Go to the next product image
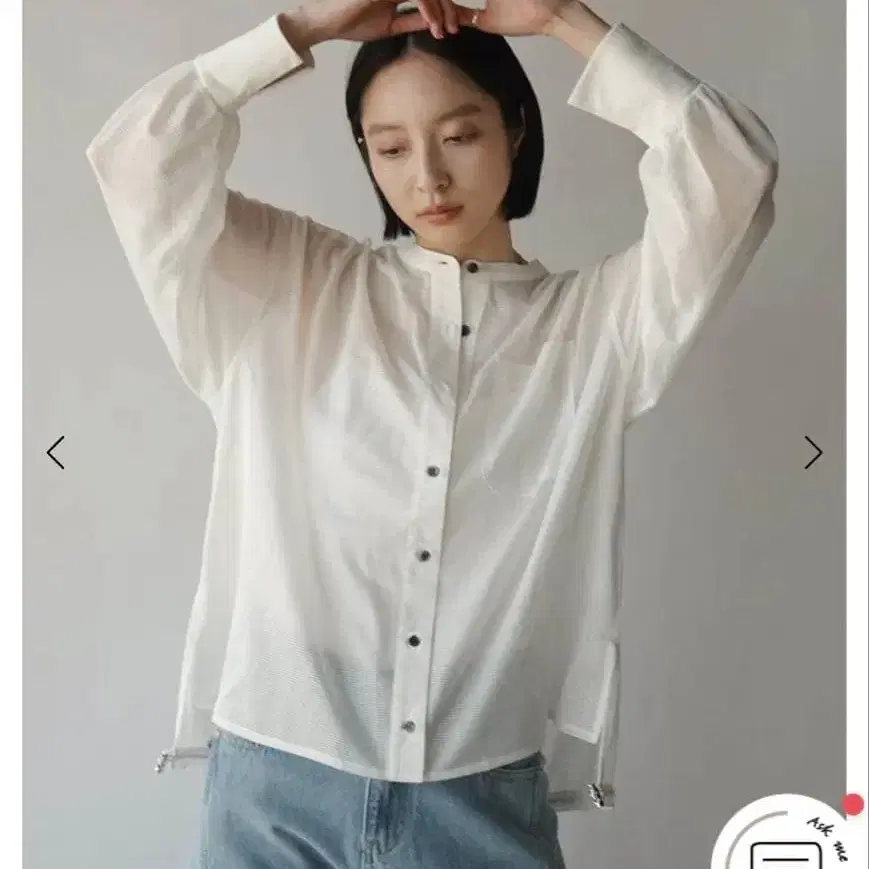The width and height of the screenshot is (869, 869). pos(813,452)
